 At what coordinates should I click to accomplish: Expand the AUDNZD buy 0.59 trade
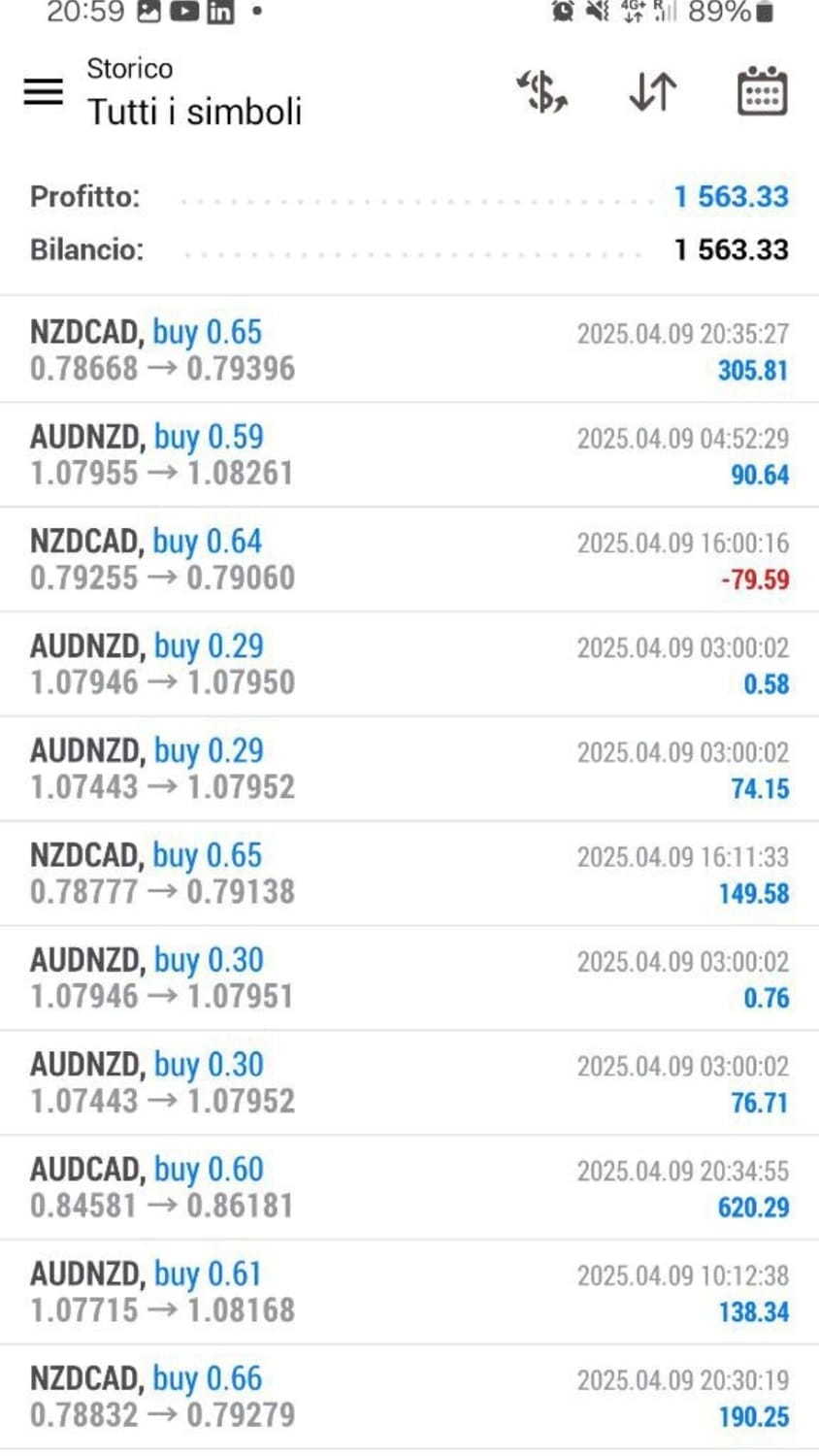coord(409,455)
